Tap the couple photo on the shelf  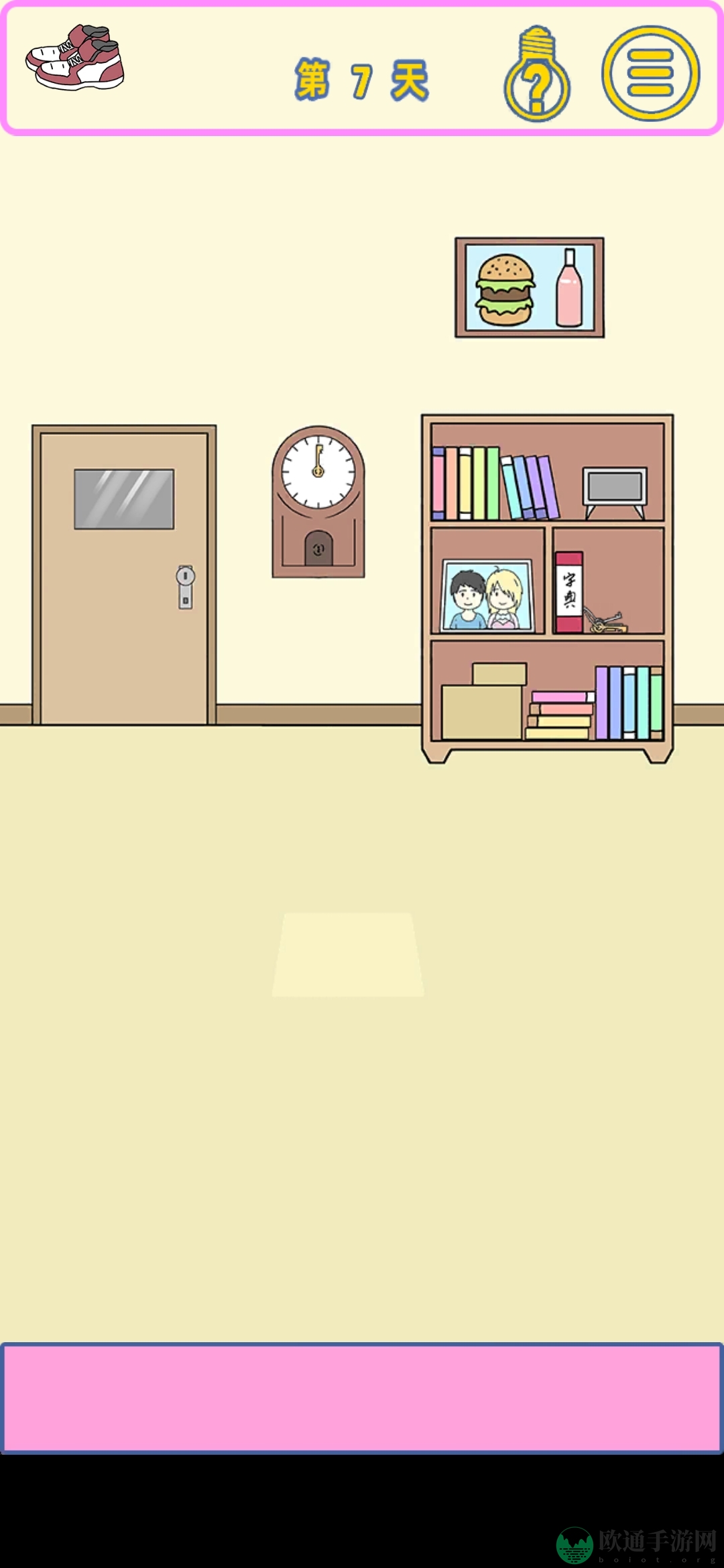pyautogui.click(x=487, y=596)
